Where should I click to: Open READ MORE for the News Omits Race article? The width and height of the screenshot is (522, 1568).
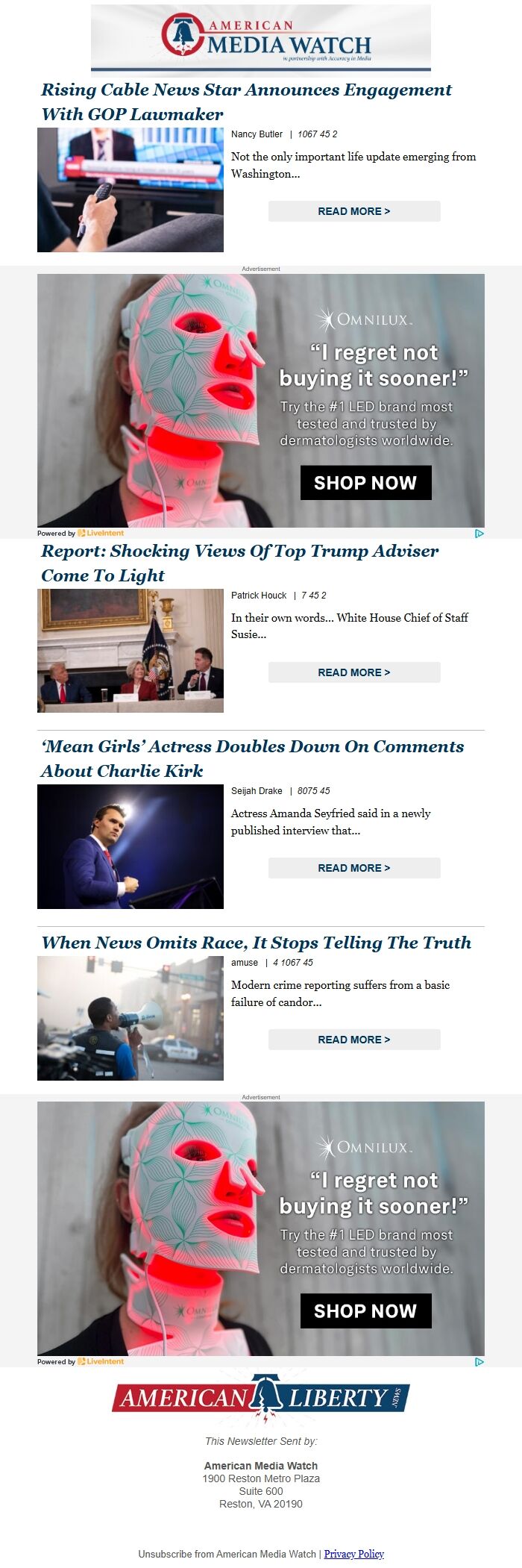coord(353,1040)
